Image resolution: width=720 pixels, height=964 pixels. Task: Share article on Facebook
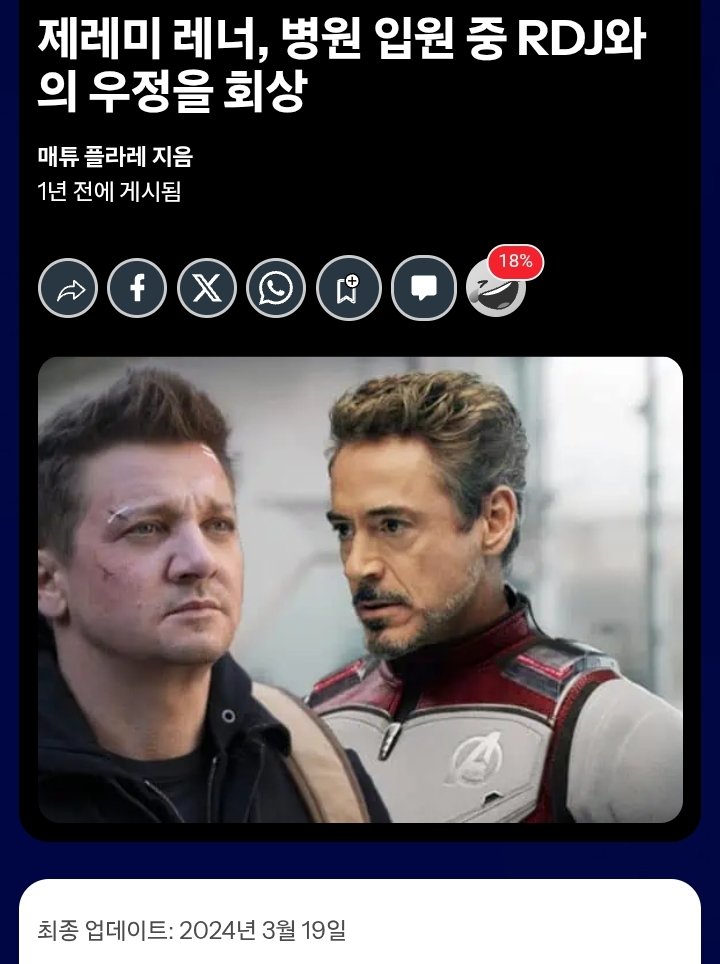137,288
